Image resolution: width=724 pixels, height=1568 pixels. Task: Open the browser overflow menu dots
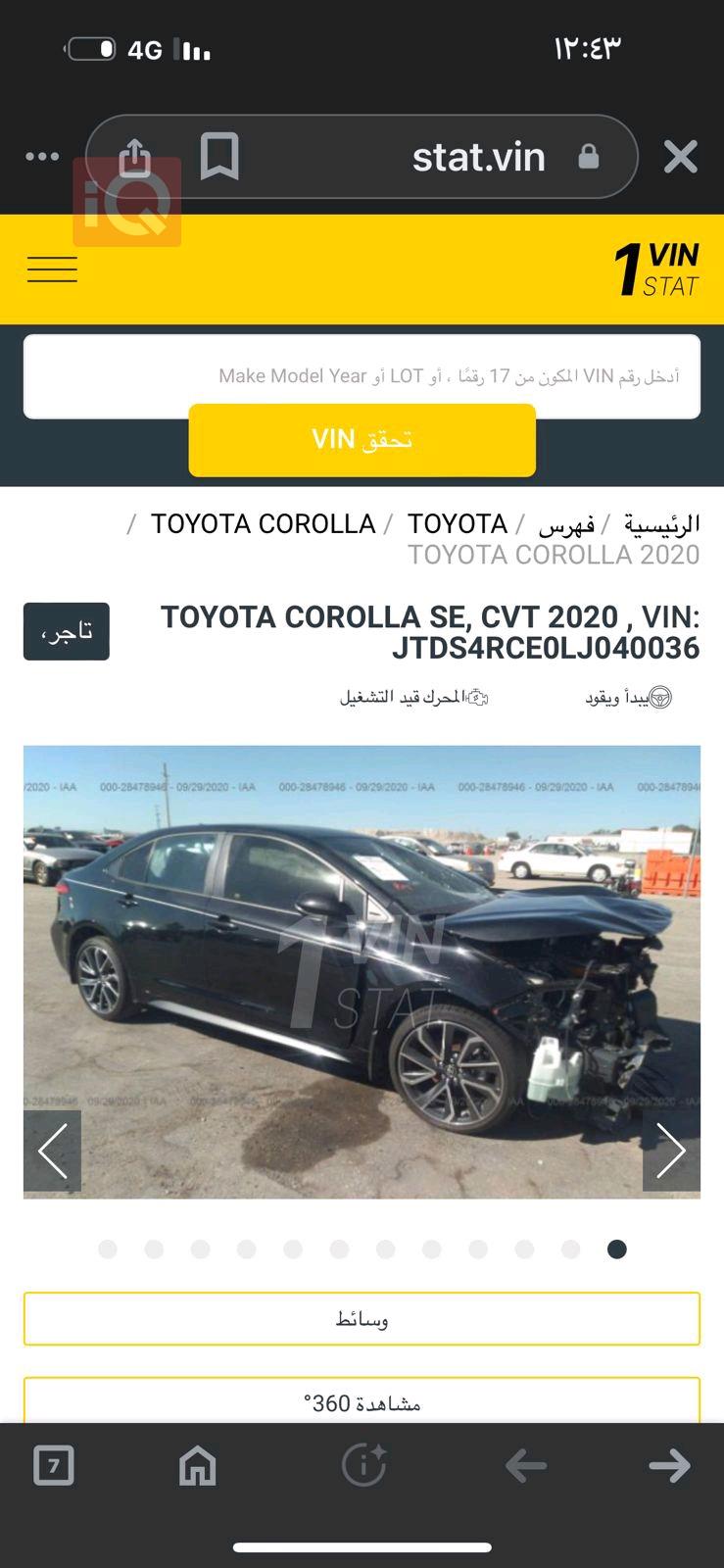(42, 157)
